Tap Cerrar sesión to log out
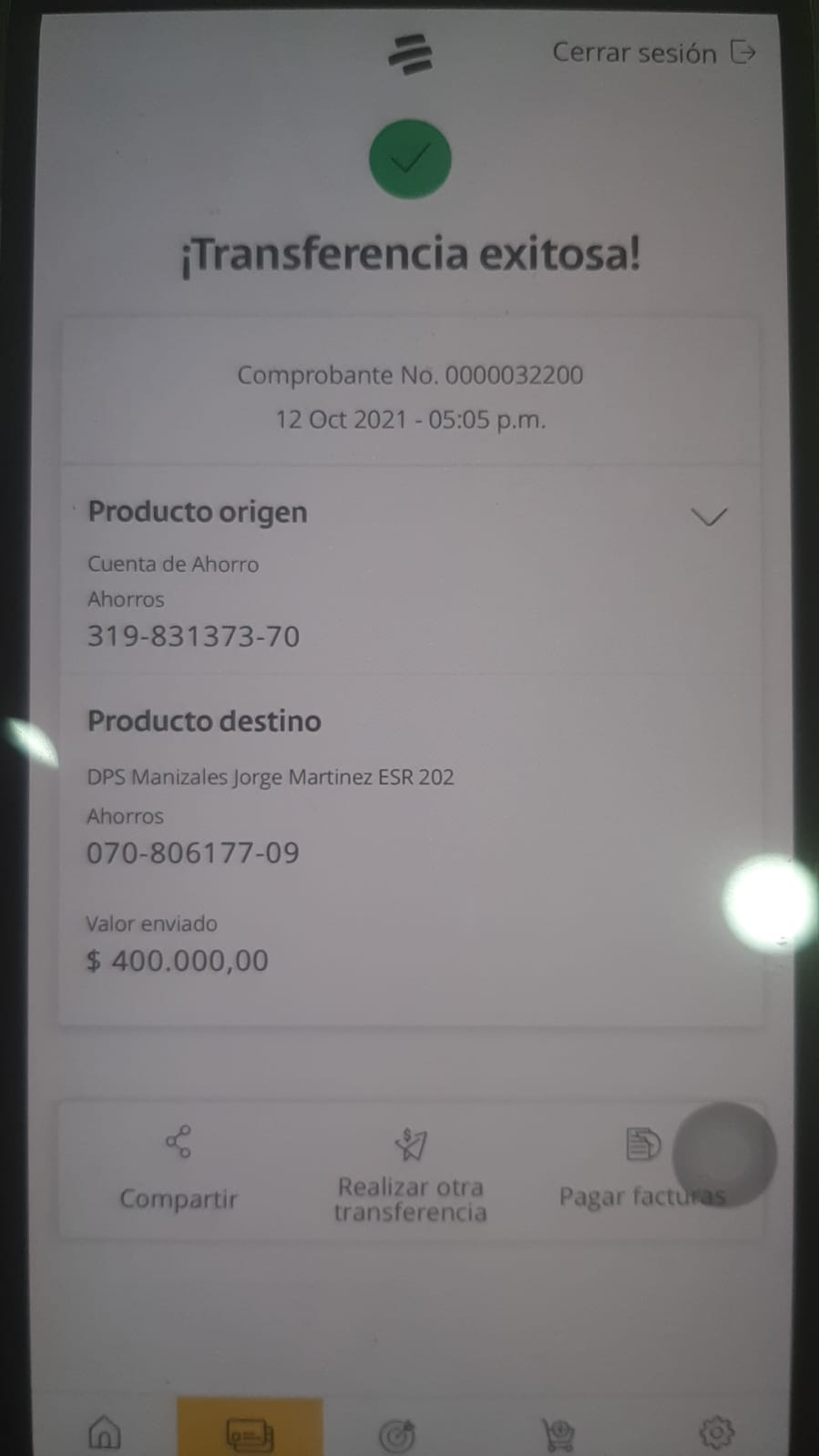 coord(653,53)
